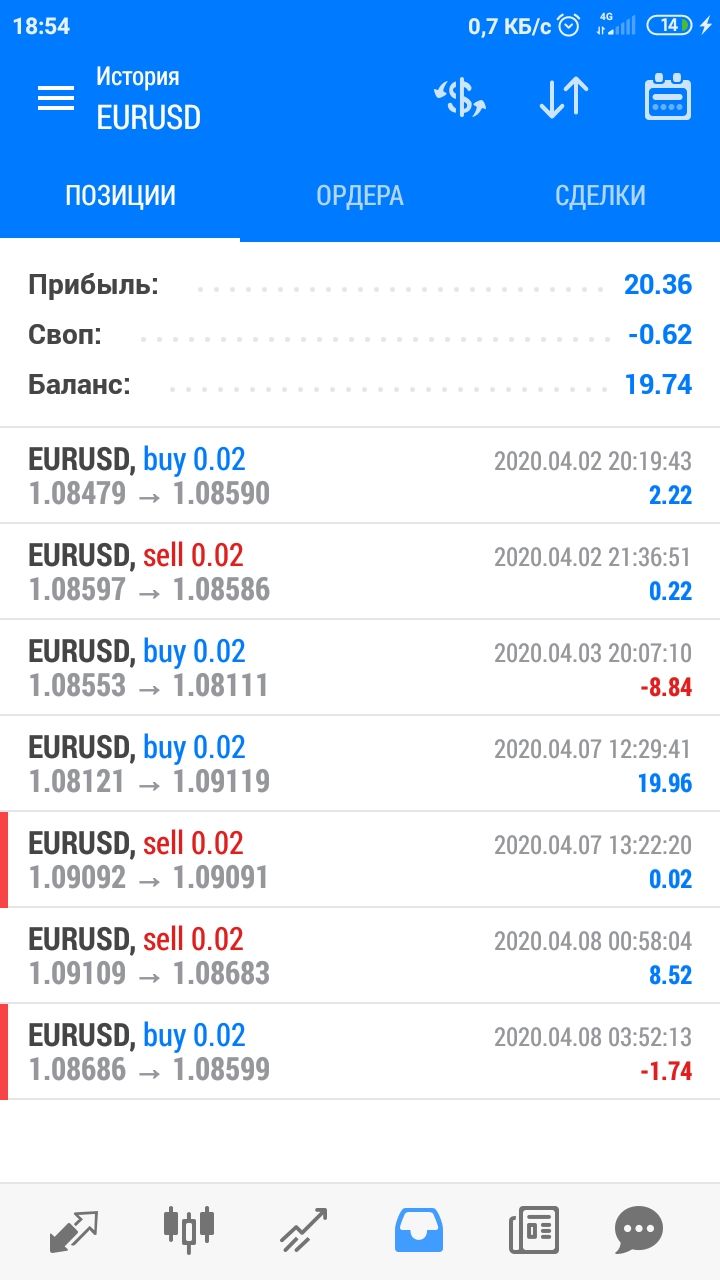Expand the buy position with loss -8.84
The height and width of the screenshot is (1280, 720).
[360, 668]
